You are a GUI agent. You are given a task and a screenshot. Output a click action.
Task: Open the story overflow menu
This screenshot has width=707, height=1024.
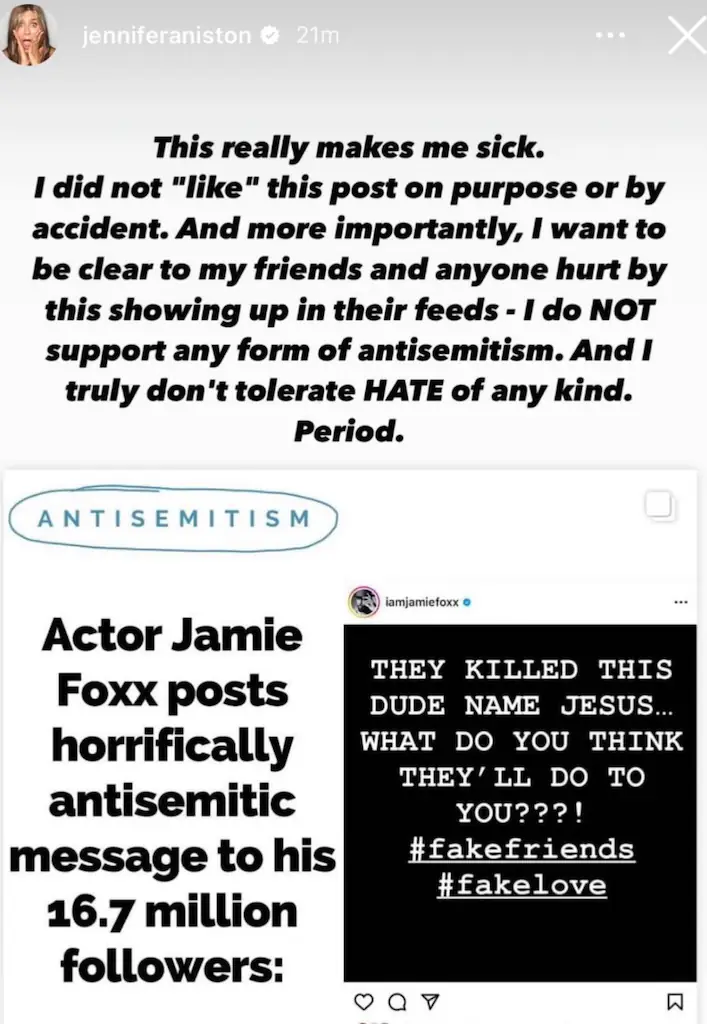tap(611, 35)
